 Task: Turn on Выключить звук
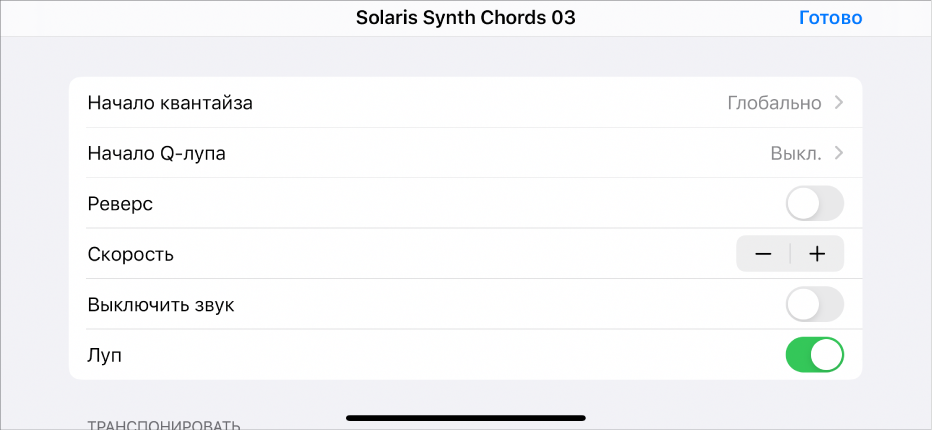click(814, 304)
